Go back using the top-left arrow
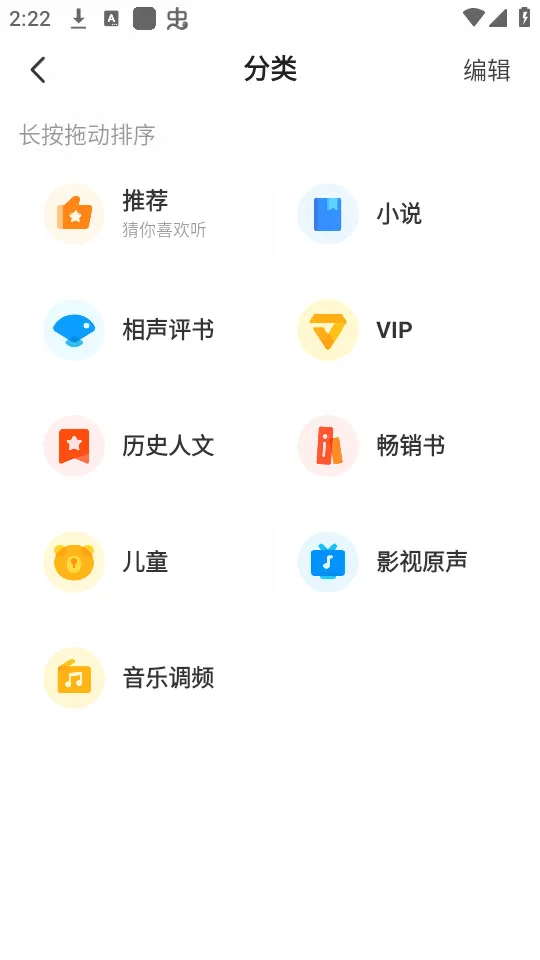The width and height of the screenshot is (540, 960). pos(38,70)
